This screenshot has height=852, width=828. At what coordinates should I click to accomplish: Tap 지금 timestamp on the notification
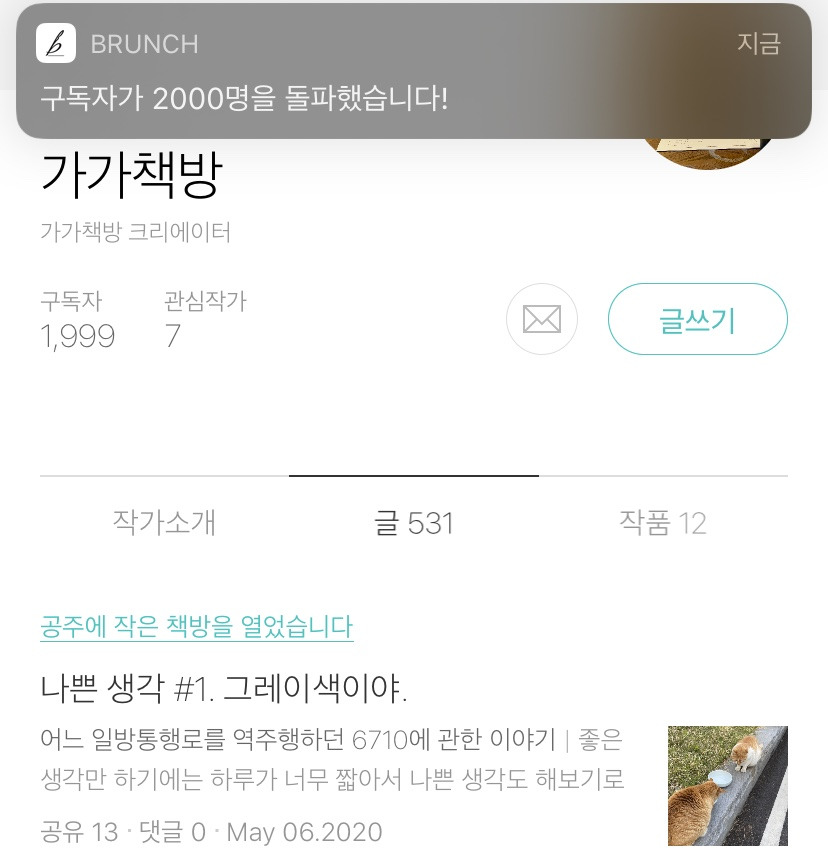point(761,44)
